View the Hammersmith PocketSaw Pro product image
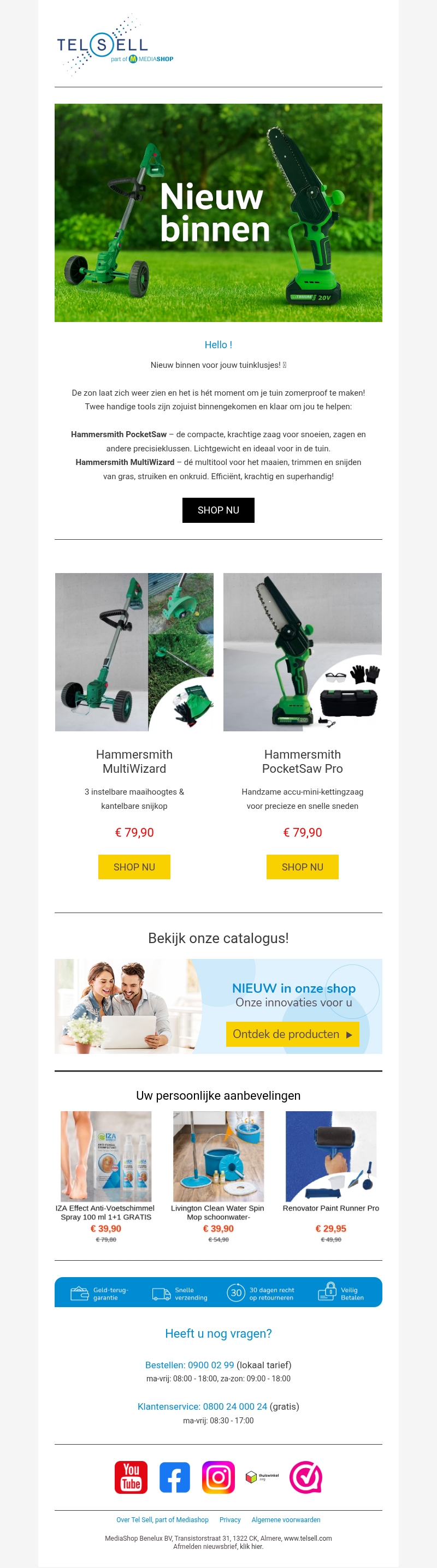The width and height of the screenshot is (437, 1568). pos(302,652)
